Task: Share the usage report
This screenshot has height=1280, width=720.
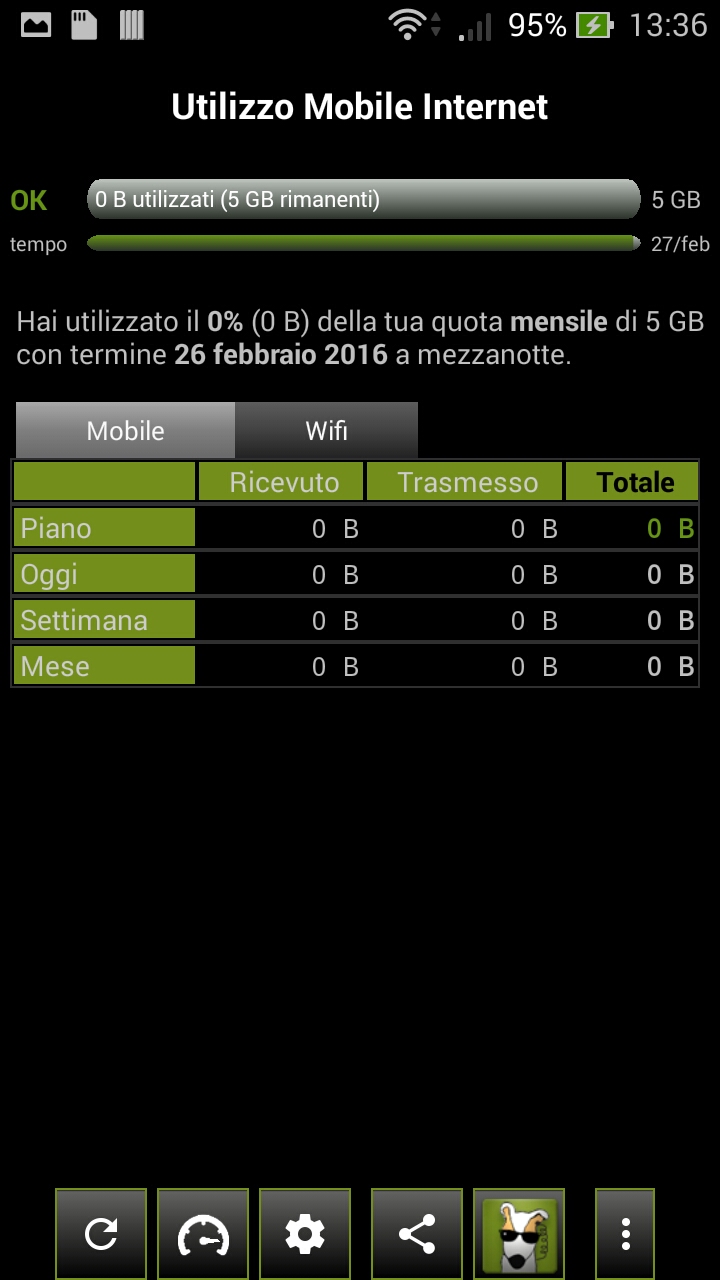Action: pyautogui.click(x=417, y=1234)
